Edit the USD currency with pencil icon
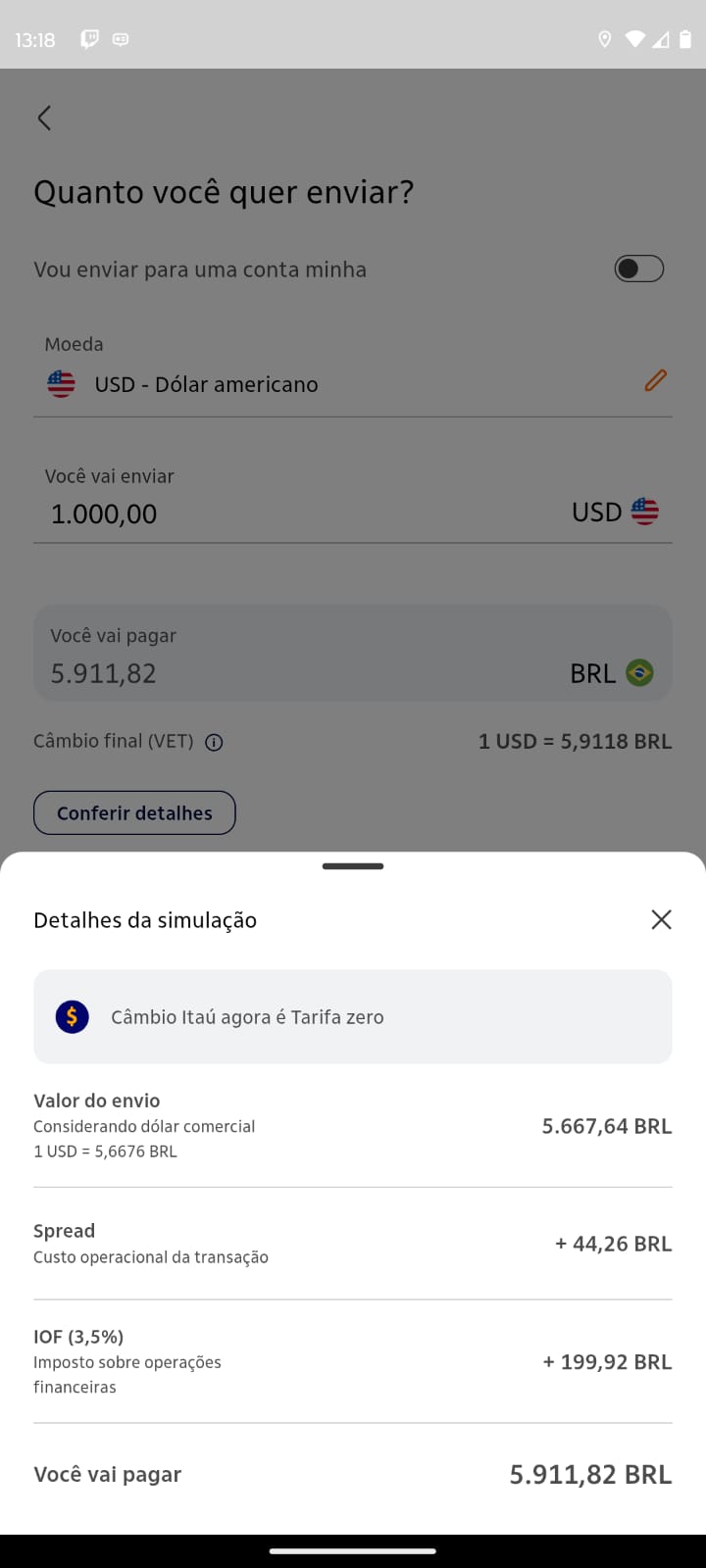 (x=656, y=380)
